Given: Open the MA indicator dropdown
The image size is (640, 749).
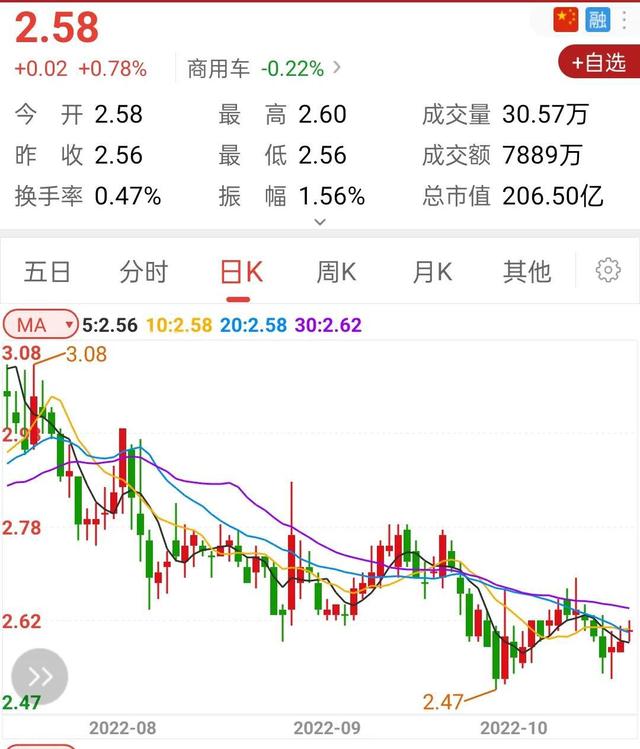Looking at the screenshot, I should coord(41,324).
